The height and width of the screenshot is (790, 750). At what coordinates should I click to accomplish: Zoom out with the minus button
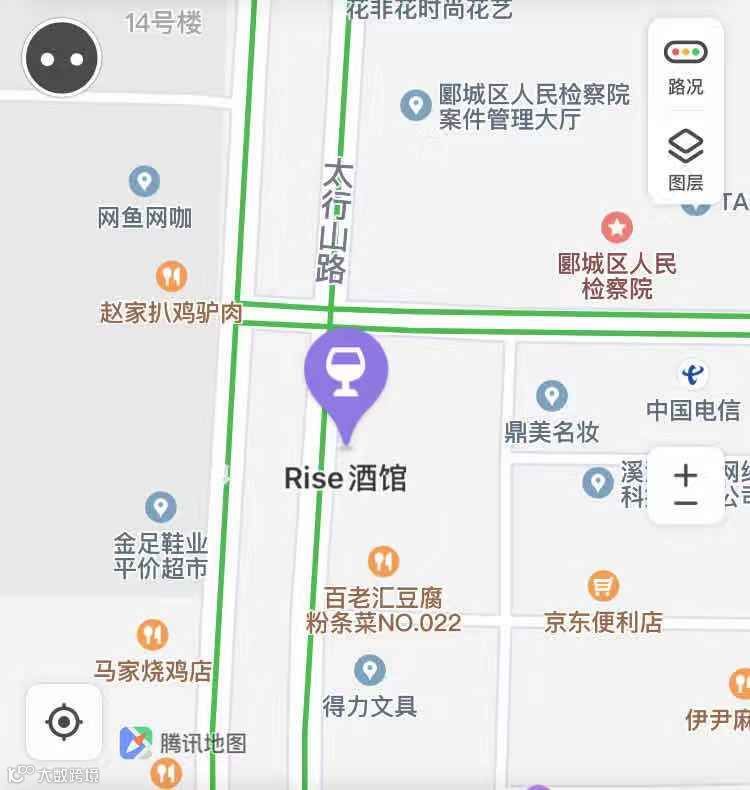click(686, 503)
